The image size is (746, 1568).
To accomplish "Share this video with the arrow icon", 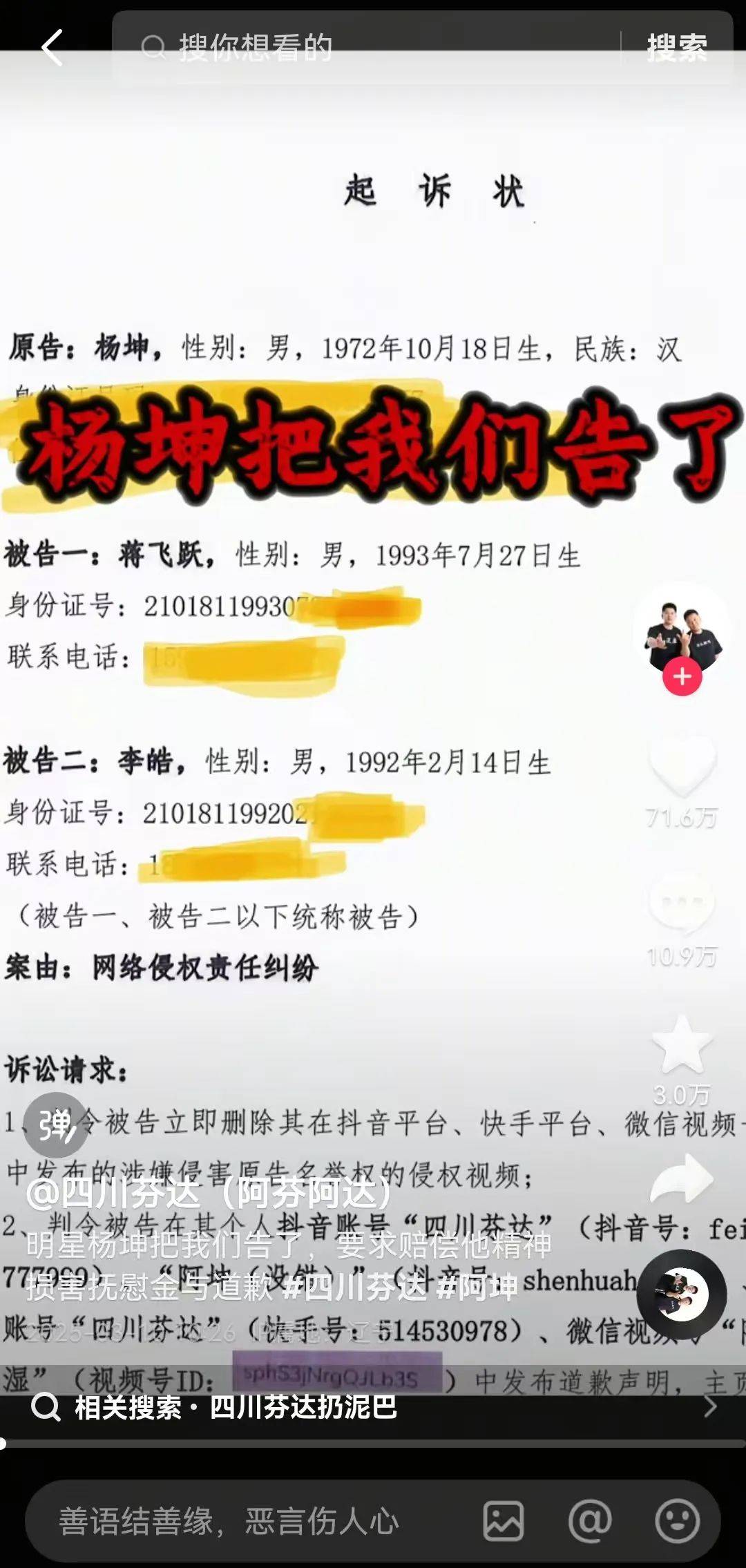I will click(x=682, y=1180).
